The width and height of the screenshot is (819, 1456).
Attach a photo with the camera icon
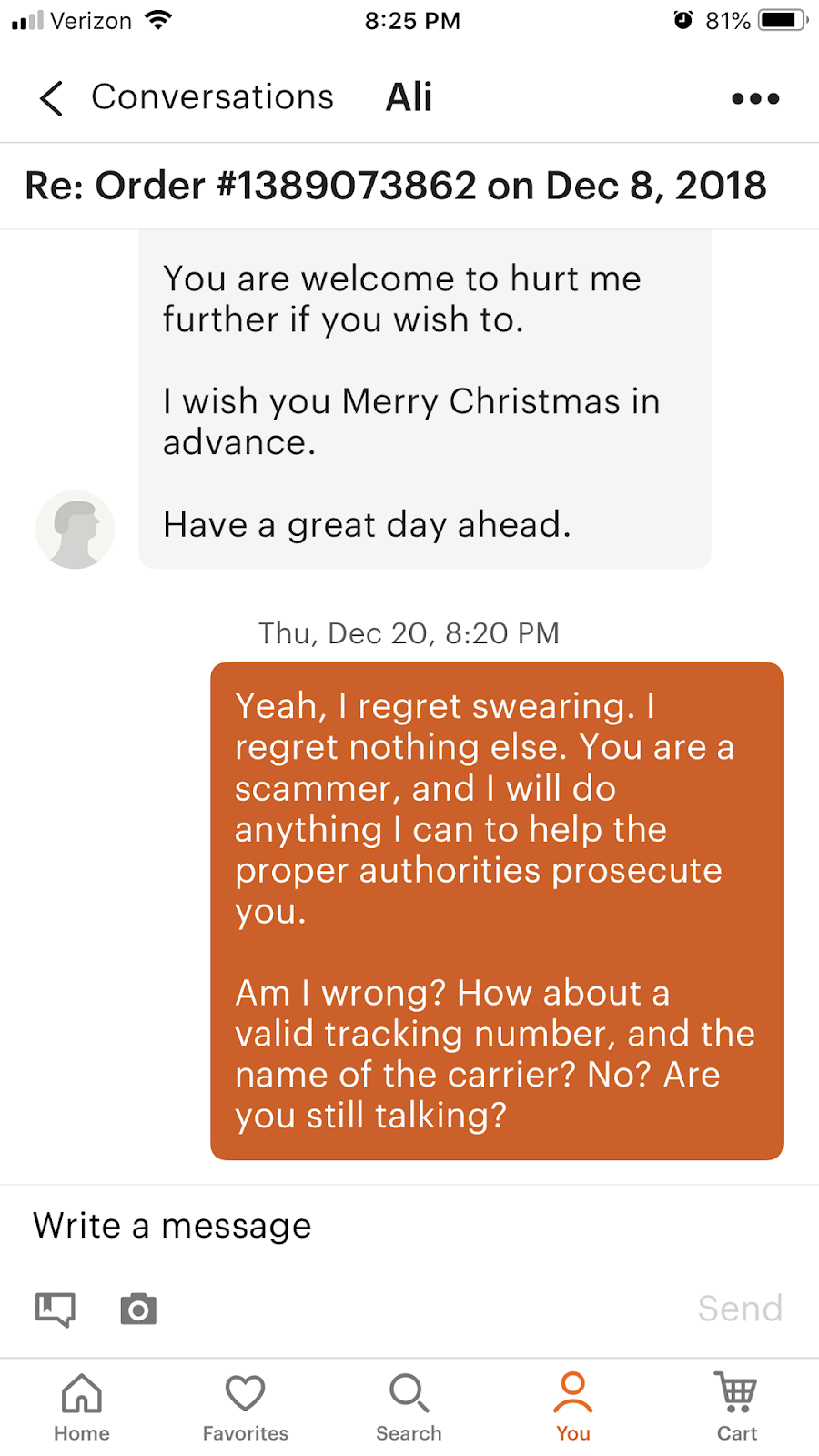point(138,1309)
